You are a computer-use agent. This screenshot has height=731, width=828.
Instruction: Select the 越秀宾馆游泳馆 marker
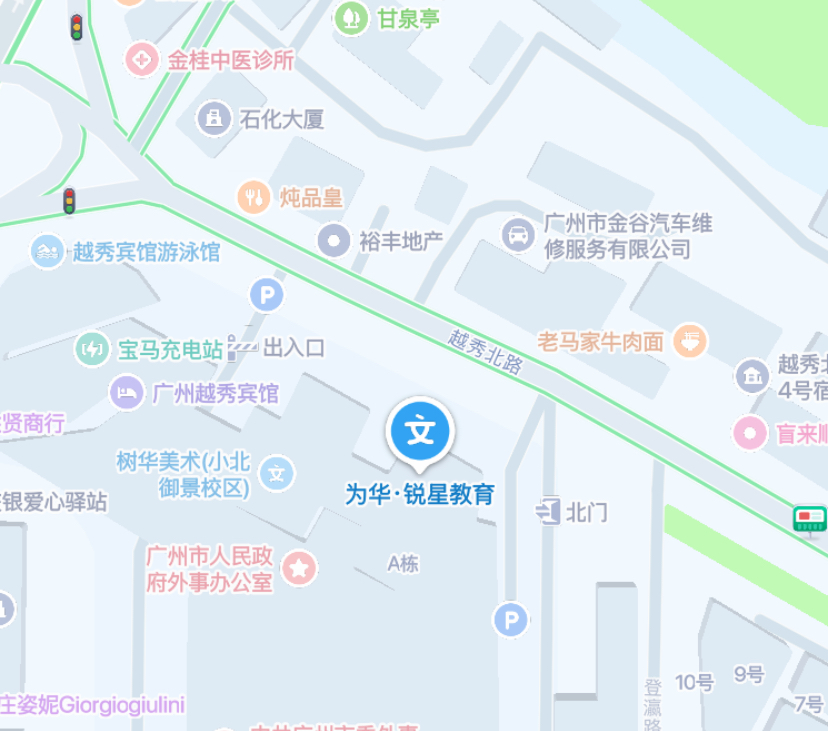47,251
